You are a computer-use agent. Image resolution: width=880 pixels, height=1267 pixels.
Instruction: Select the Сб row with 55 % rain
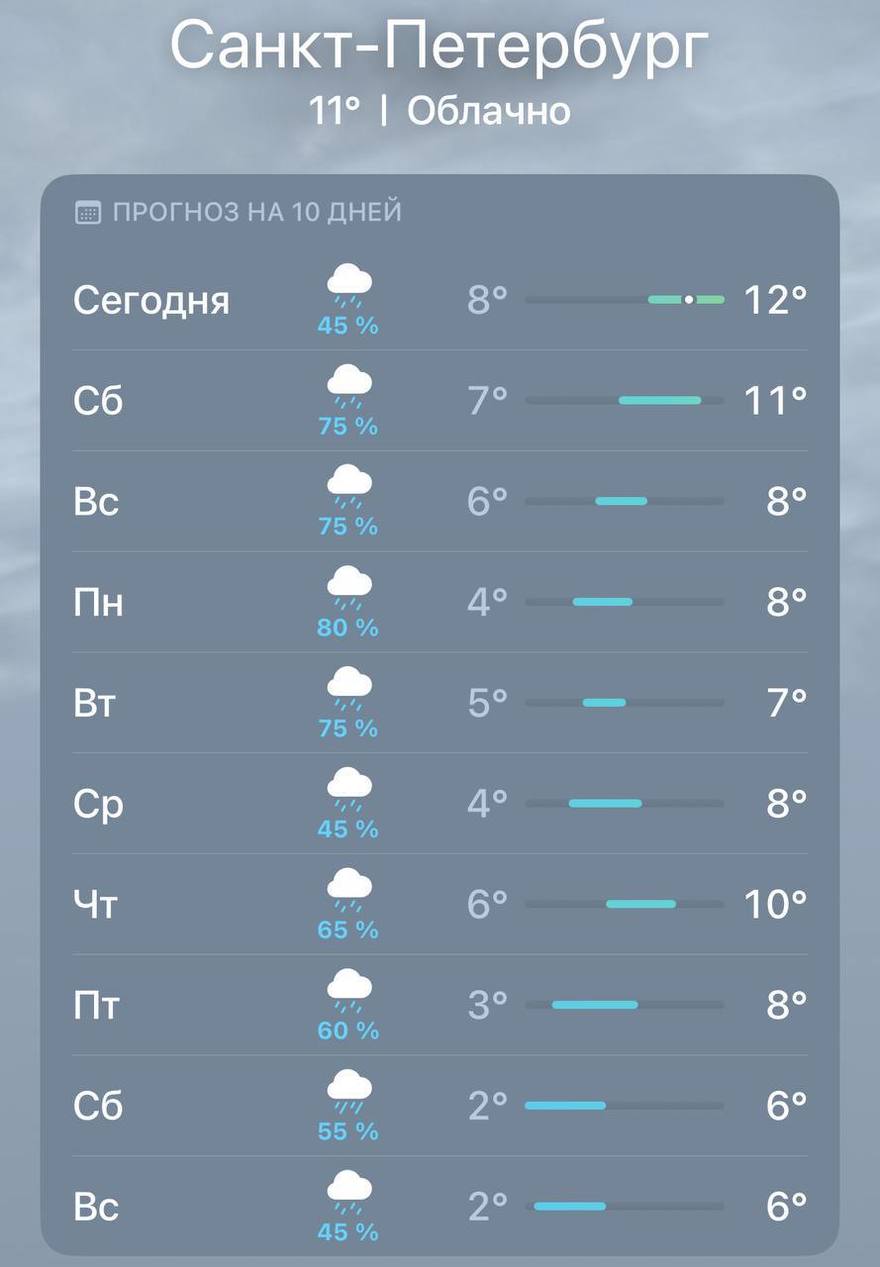(x=440, y=1106)
